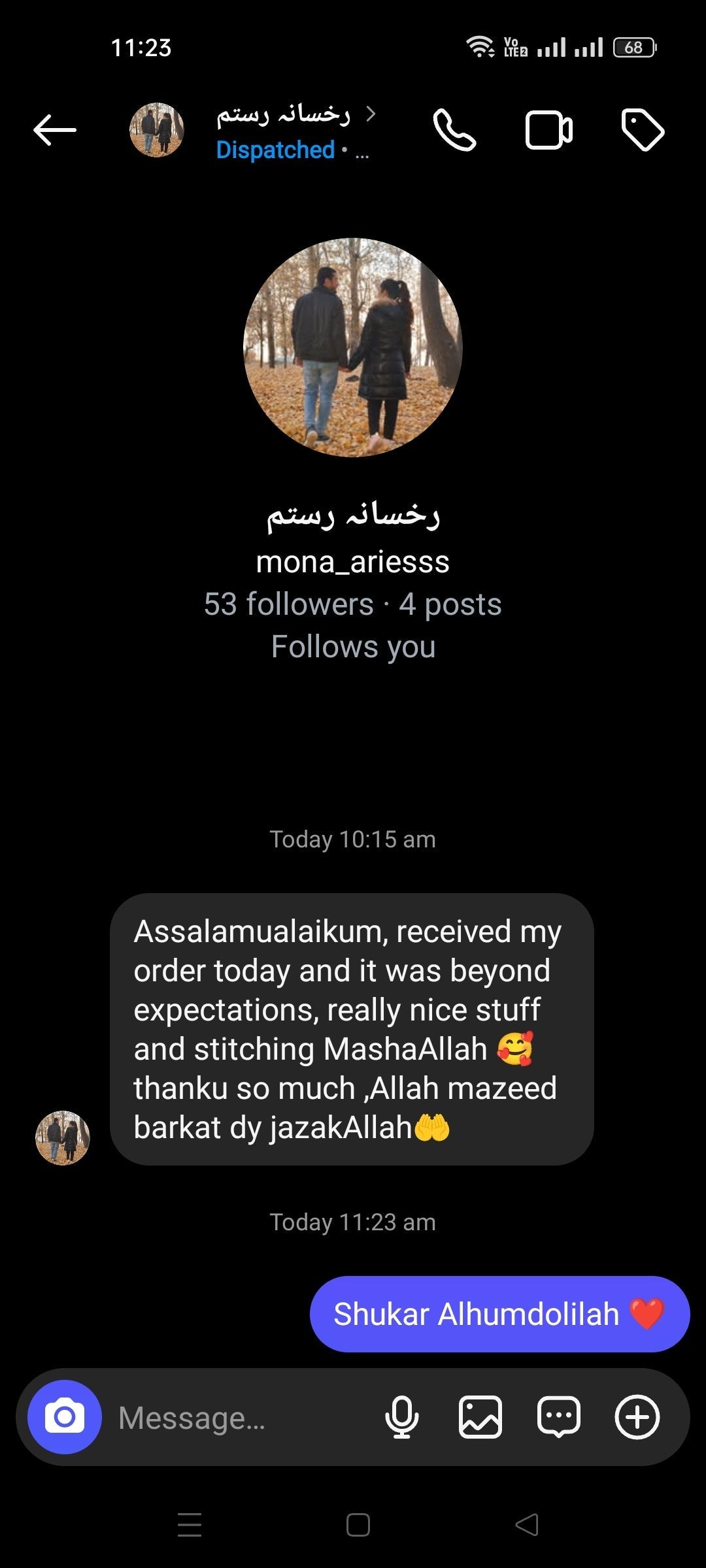Open the camera from the message bar
This screenshot has height=1568, width=706.
(65, 1416)
